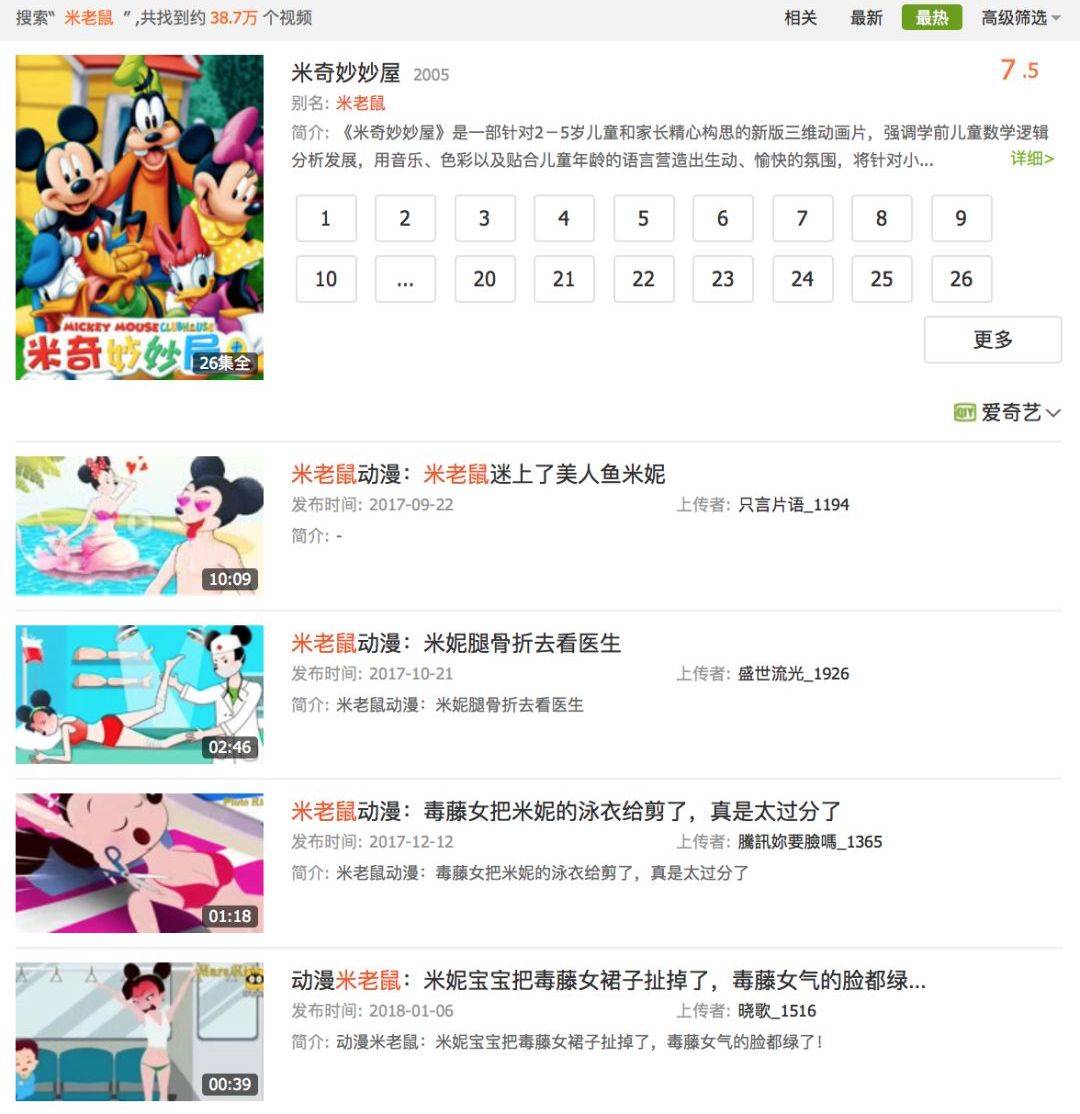Open uploader 只言片语_1194
This screenshot has height=1114, width=1080.
pos(793,505)
